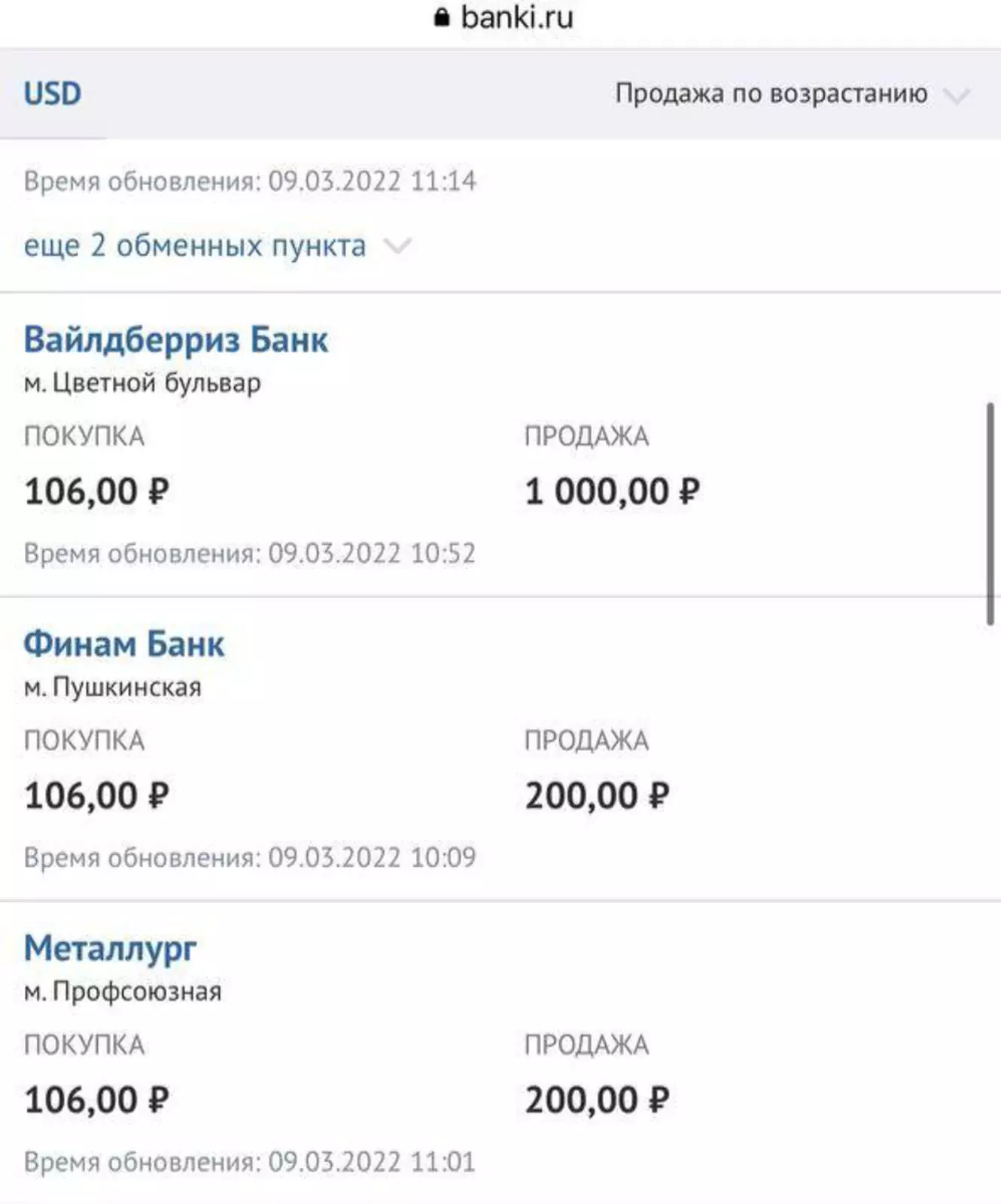This screenshot has height=1204, width=1001.
Task: Open the Металлург bank link
Action: coord(111,949)
